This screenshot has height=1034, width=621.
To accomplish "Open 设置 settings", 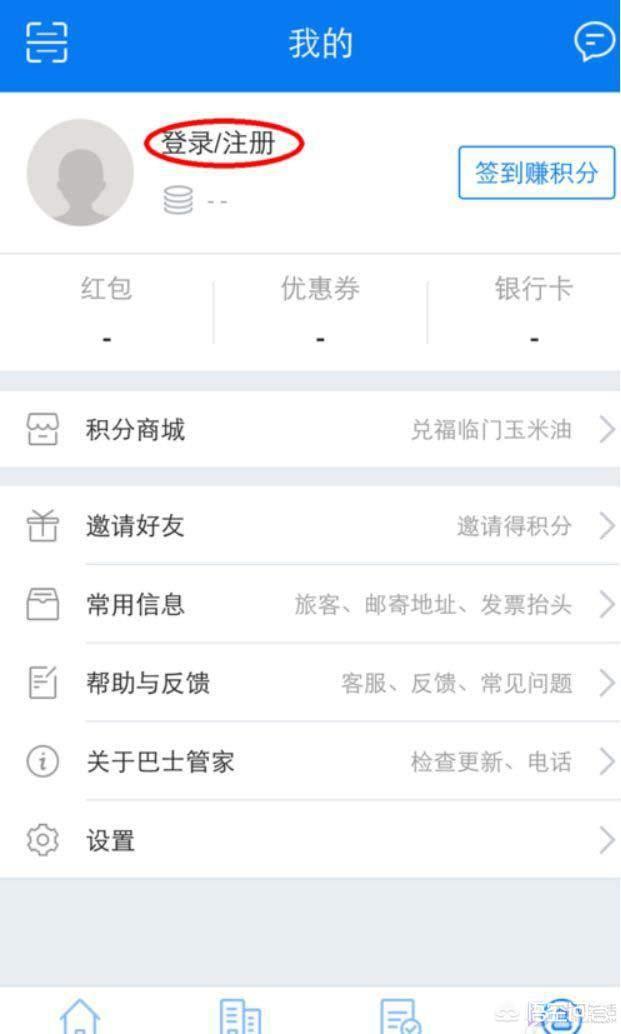I will 310,841.
